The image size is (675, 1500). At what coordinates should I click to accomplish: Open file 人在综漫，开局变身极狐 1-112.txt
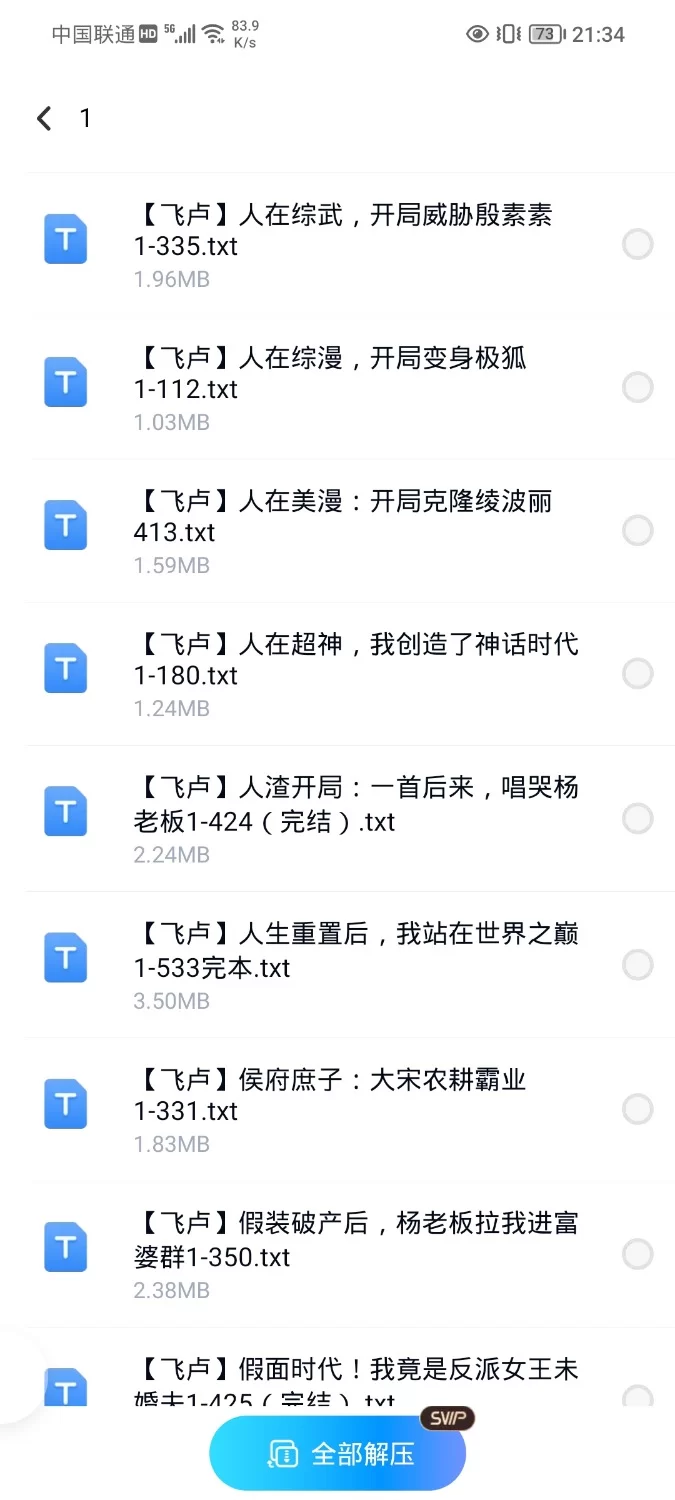330,373
